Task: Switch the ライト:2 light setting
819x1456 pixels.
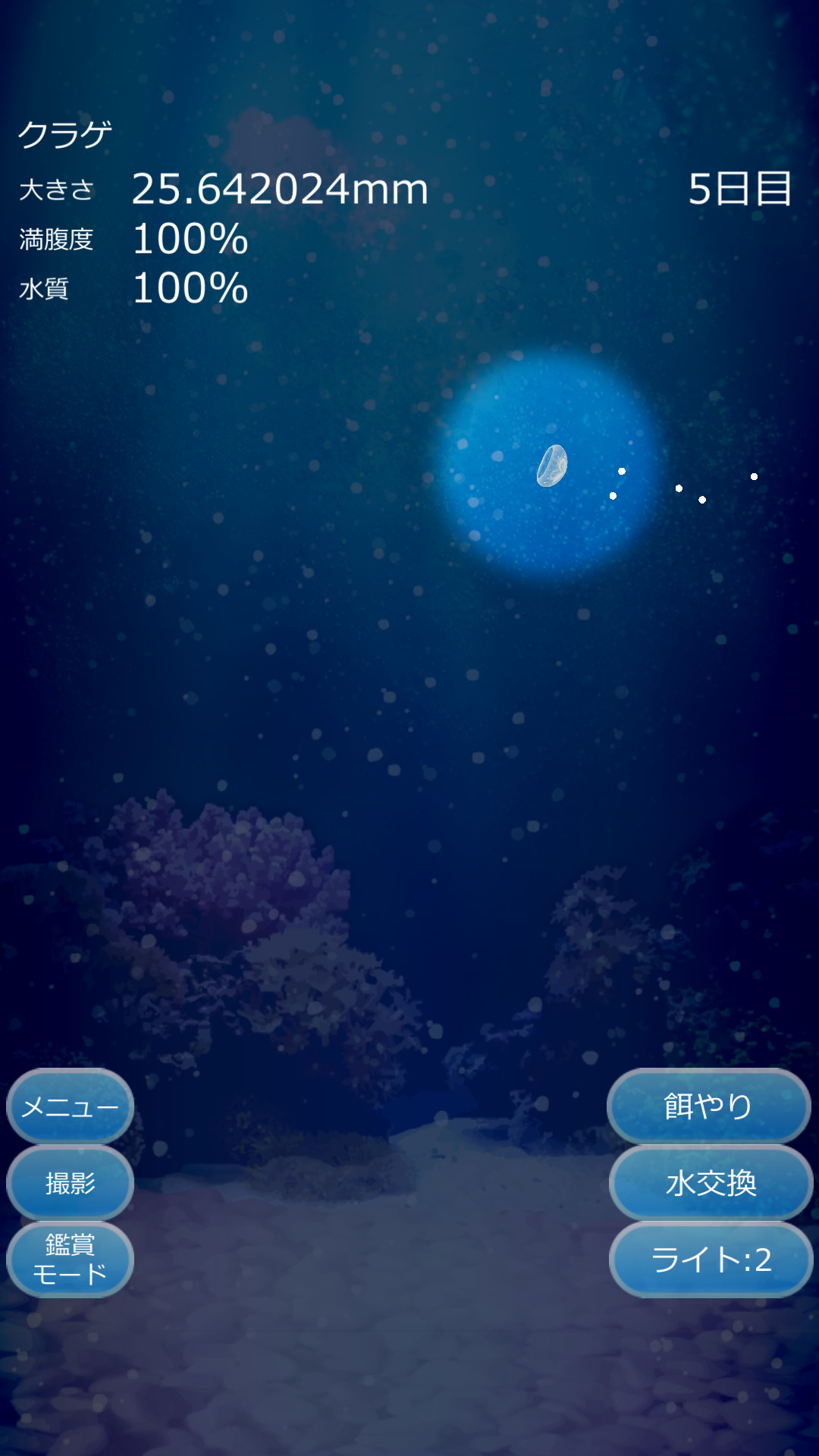Action: click(711, 1260)
